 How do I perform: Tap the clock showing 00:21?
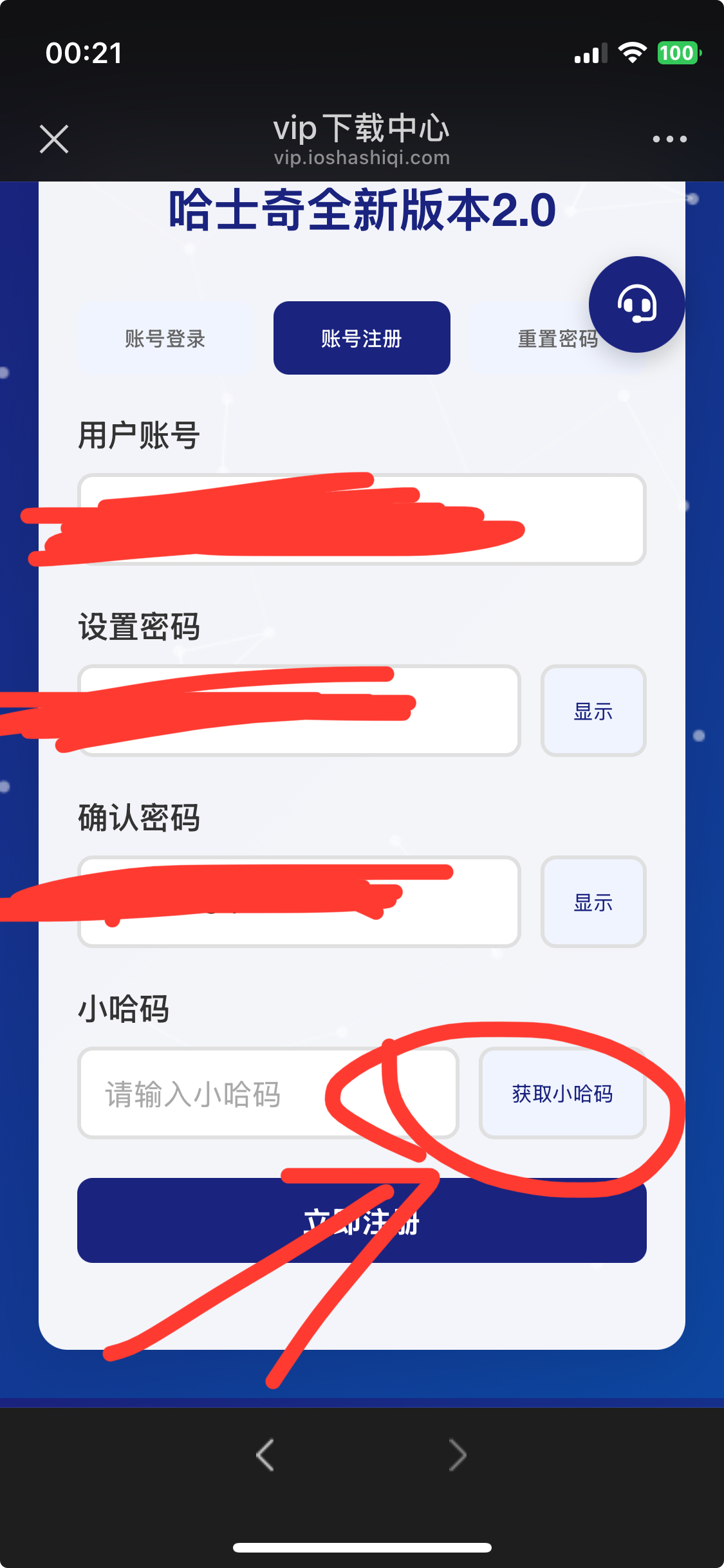click(x=84, y=54)
